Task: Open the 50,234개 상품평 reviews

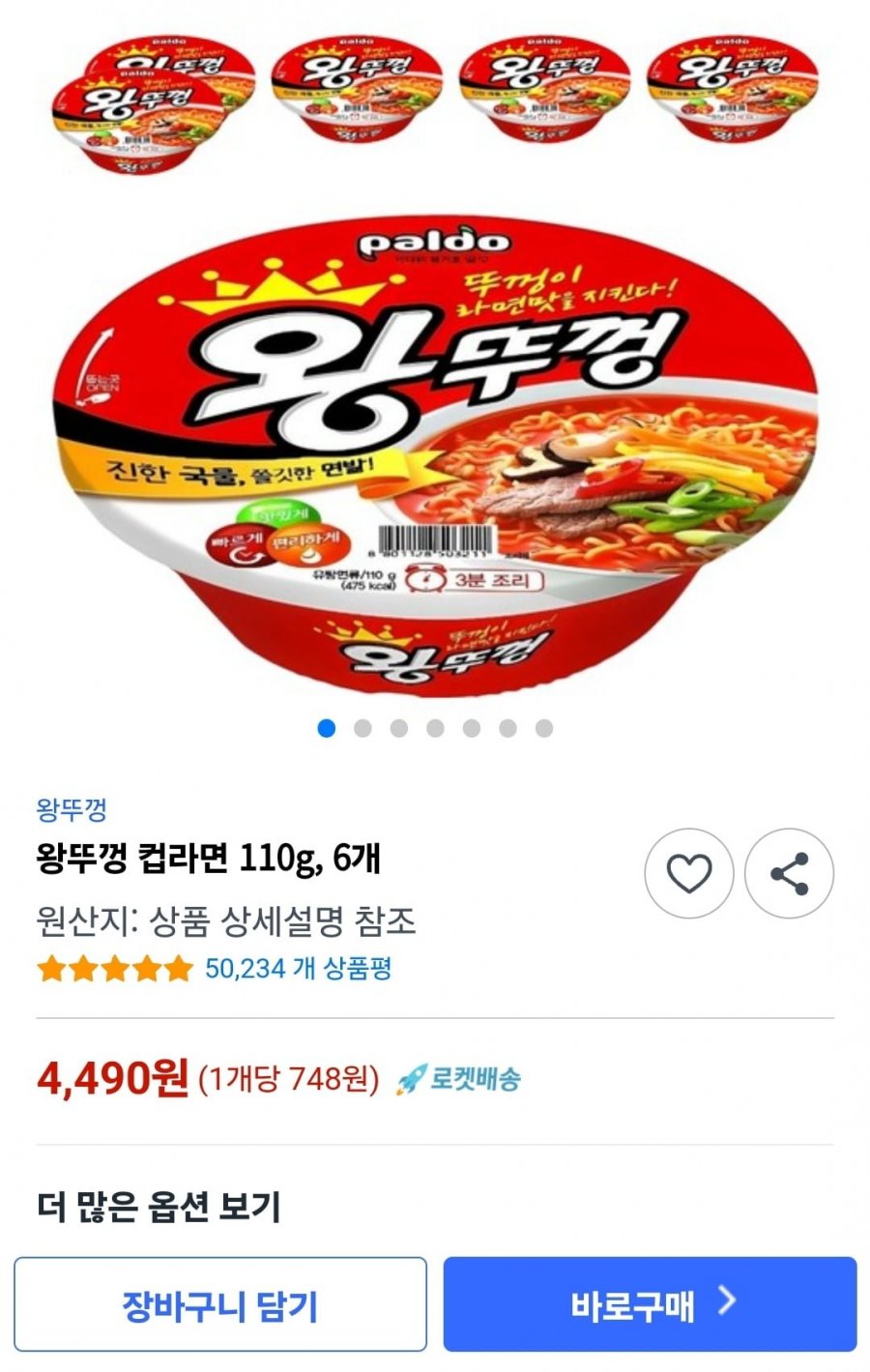Action: click(x=298, y=968)
